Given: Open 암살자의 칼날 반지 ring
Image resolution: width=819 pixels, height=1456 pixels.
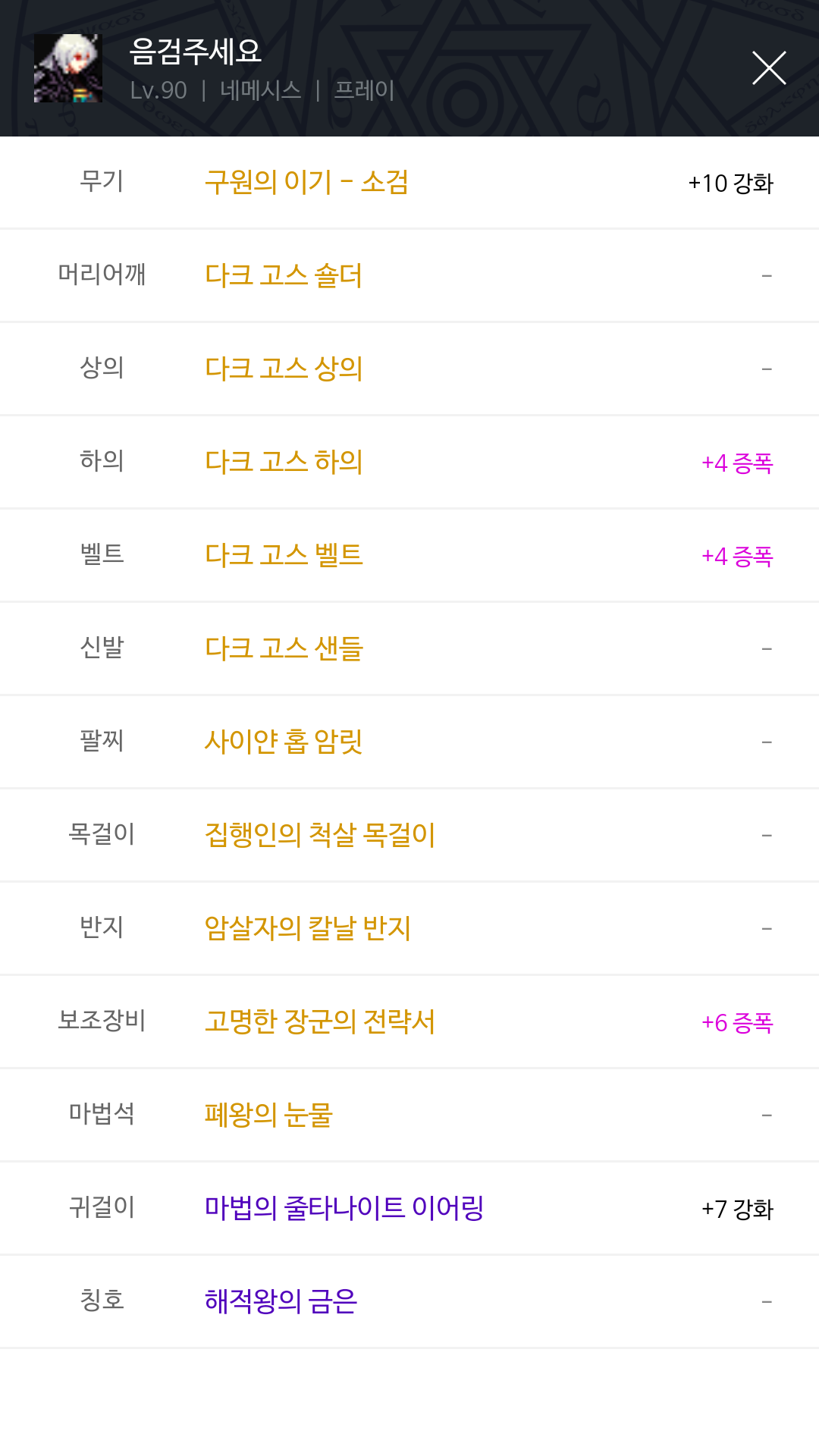Looking at the screenshot, I should pos(308,928).
